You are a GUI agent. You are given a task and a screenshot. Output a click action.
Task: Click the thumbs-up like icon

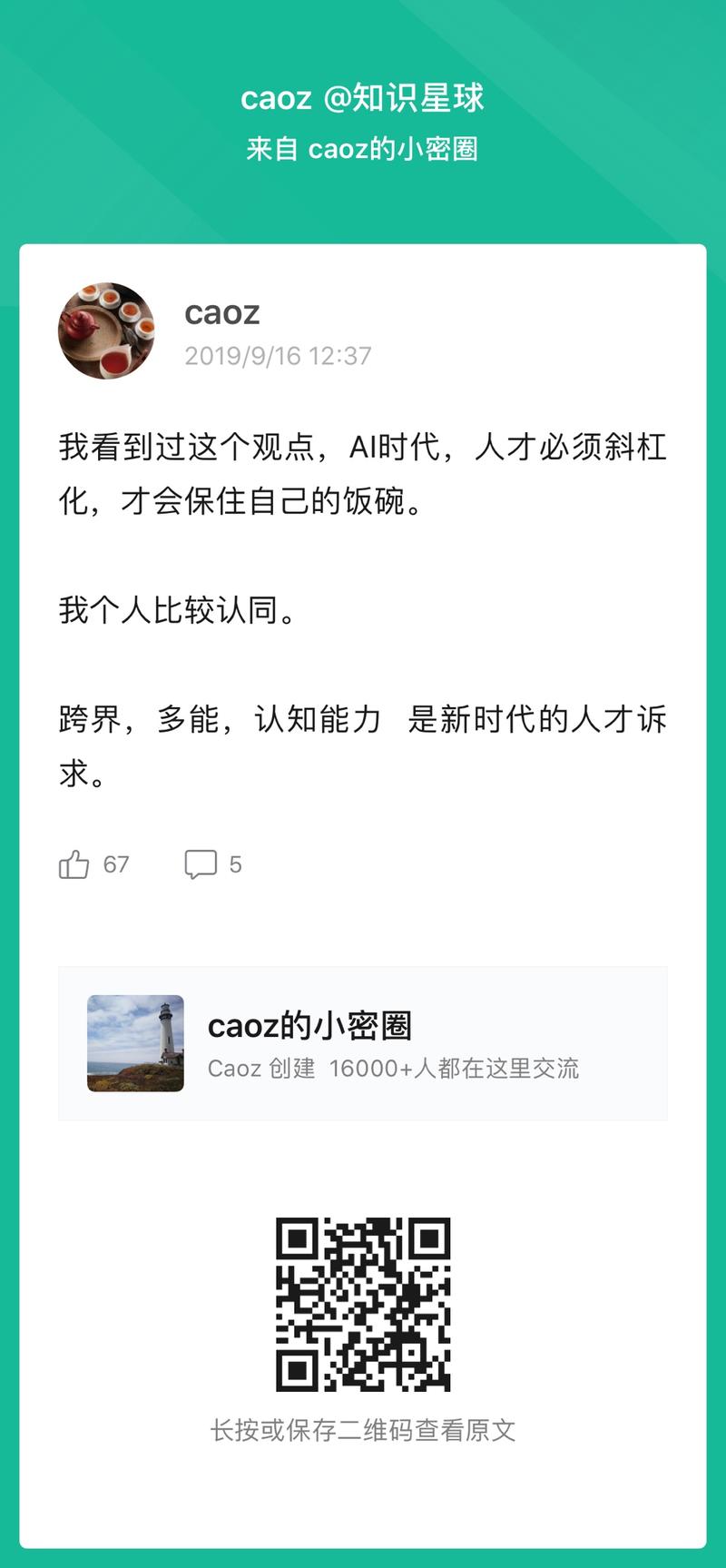76,863
